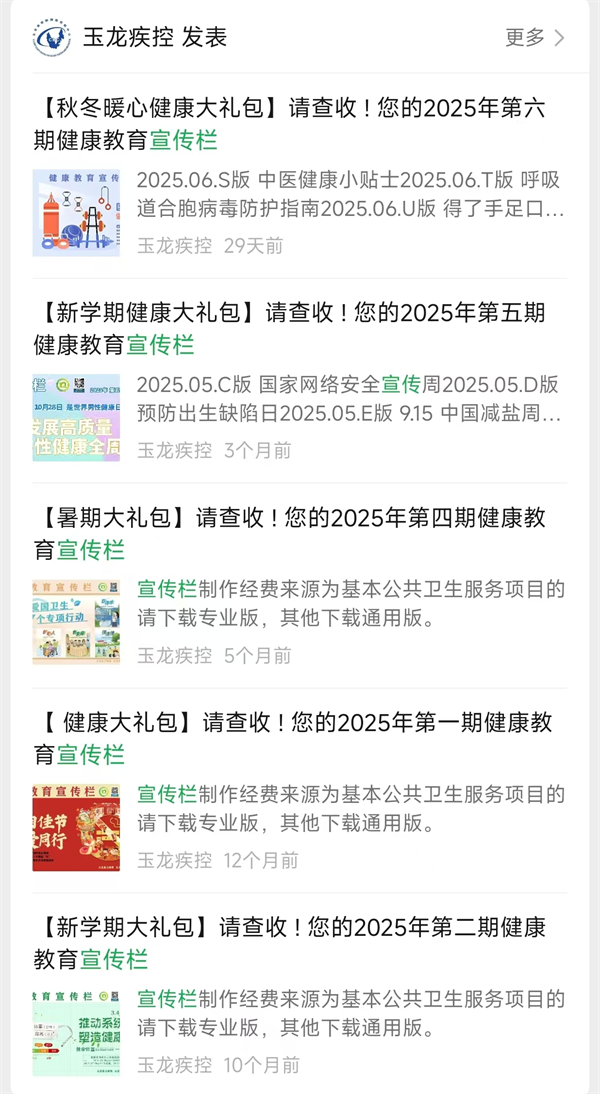
Task: Open the 健康大礼包 first issue article
Action: [x=290, y=737]
